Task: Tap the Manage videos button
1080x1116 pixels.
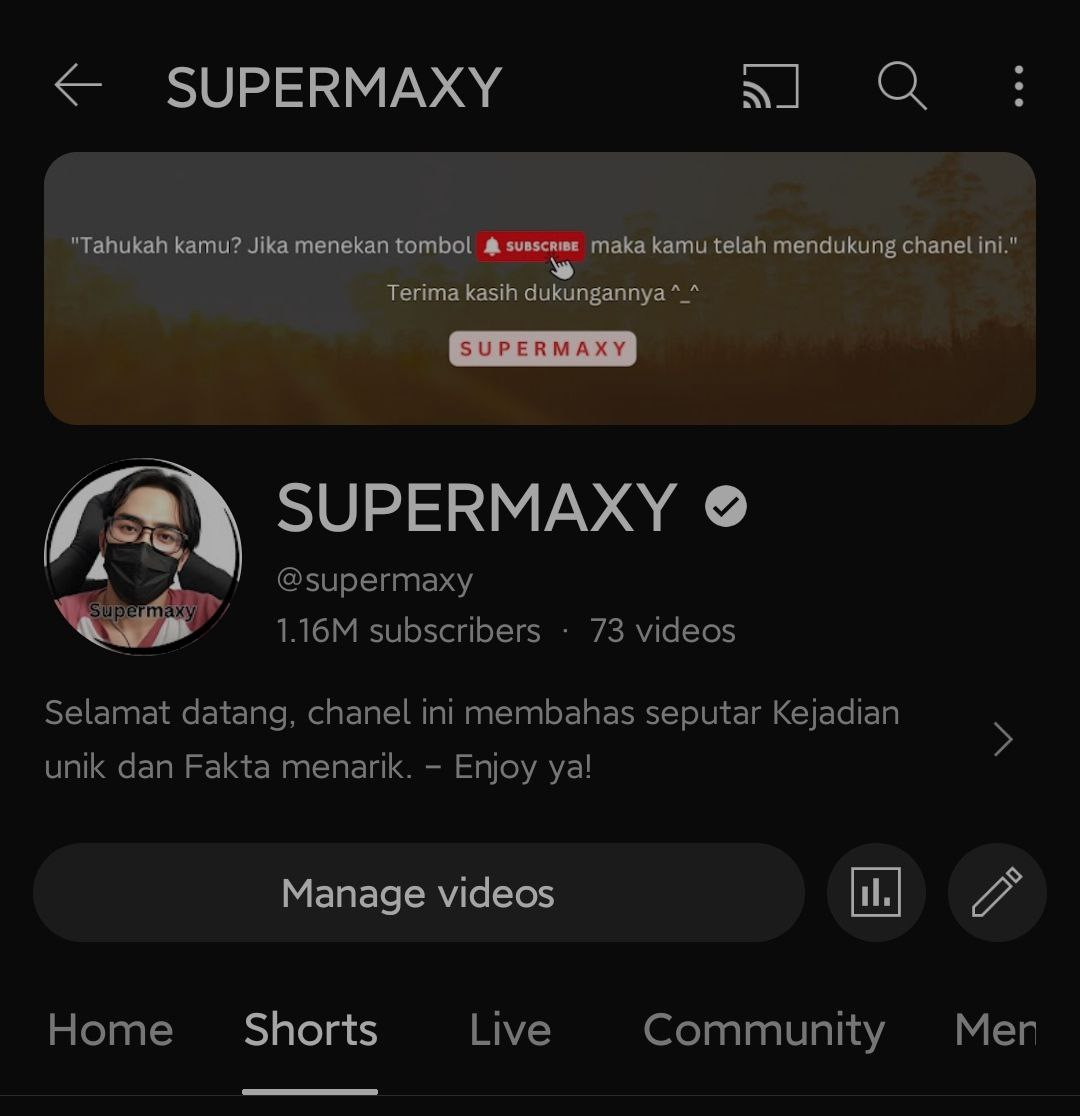Action: tap(418, 893)
